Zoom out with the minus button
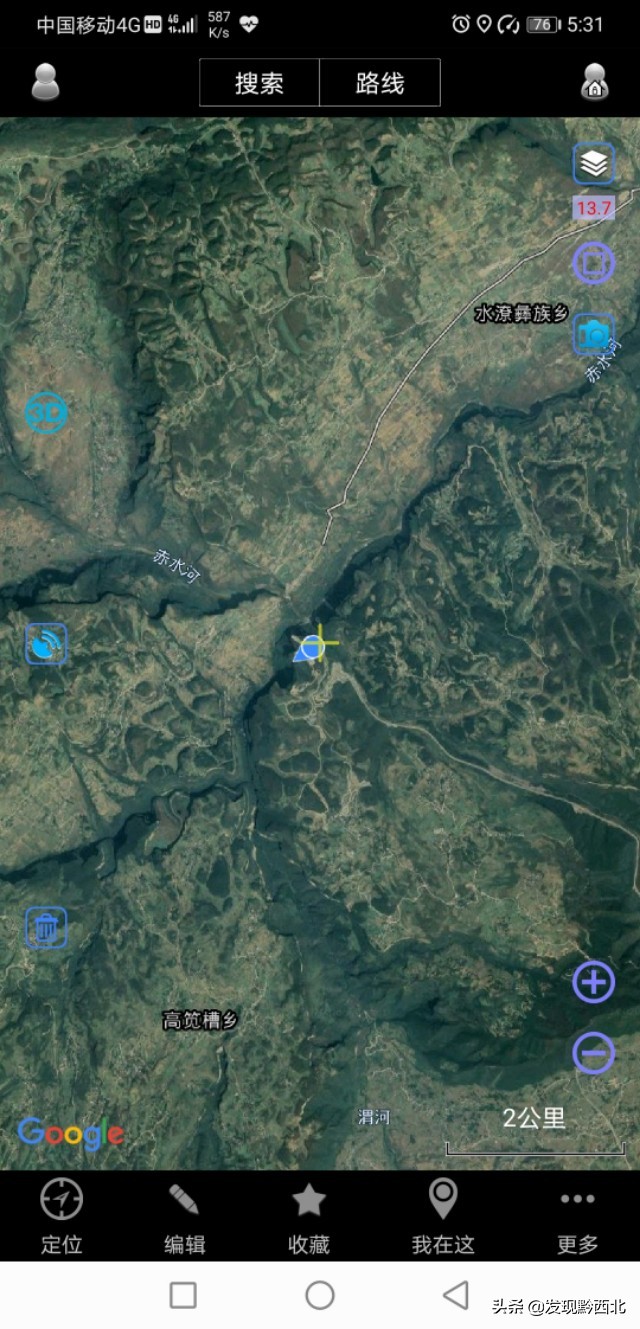 [593, 1053]
